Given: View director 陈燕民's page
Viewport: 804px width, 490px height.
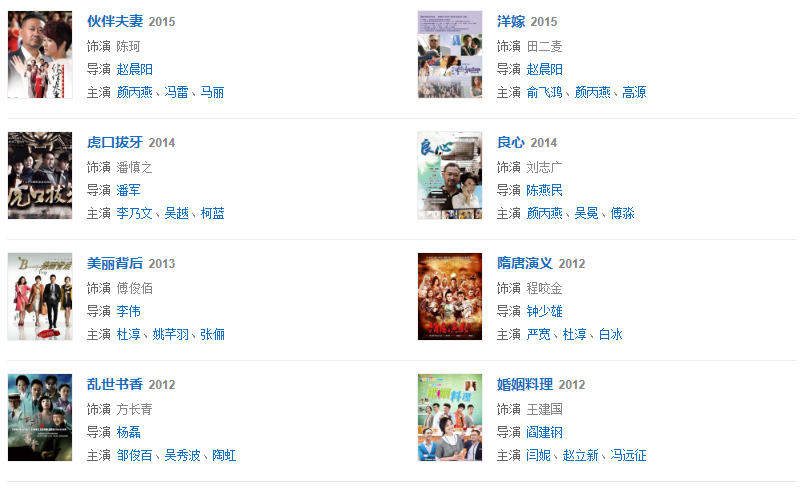Looking at the screenshot, I should (x=545, y=190).
